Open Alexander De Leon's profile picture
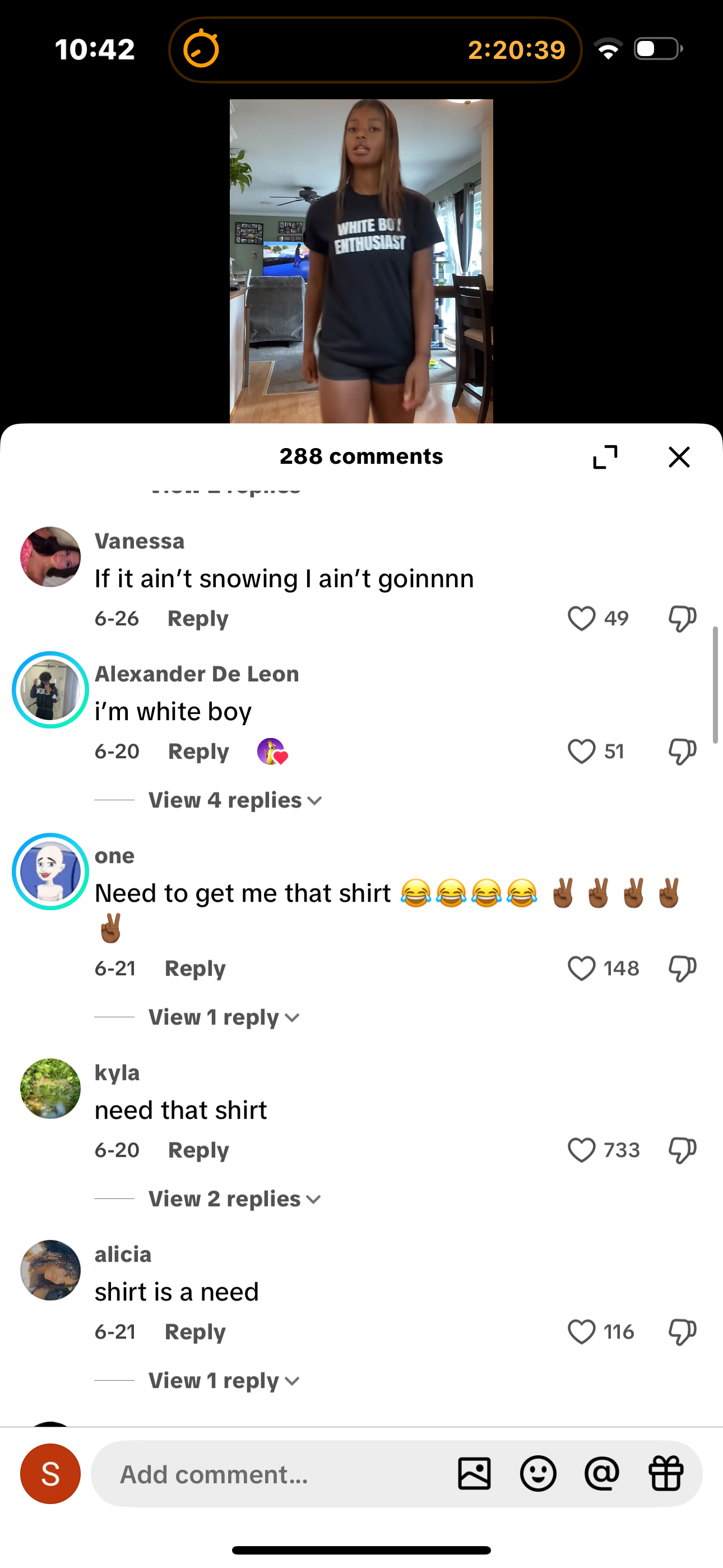The image size is (723, 1568). point(50,690)
